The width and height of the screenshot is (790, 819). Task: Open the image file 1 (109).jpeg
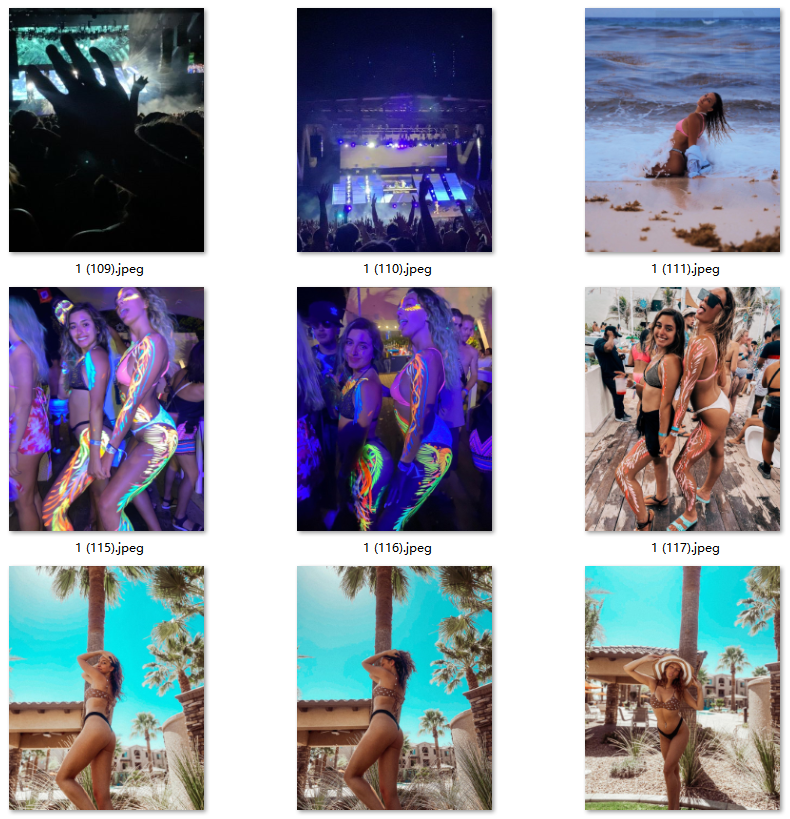point(106,130)
